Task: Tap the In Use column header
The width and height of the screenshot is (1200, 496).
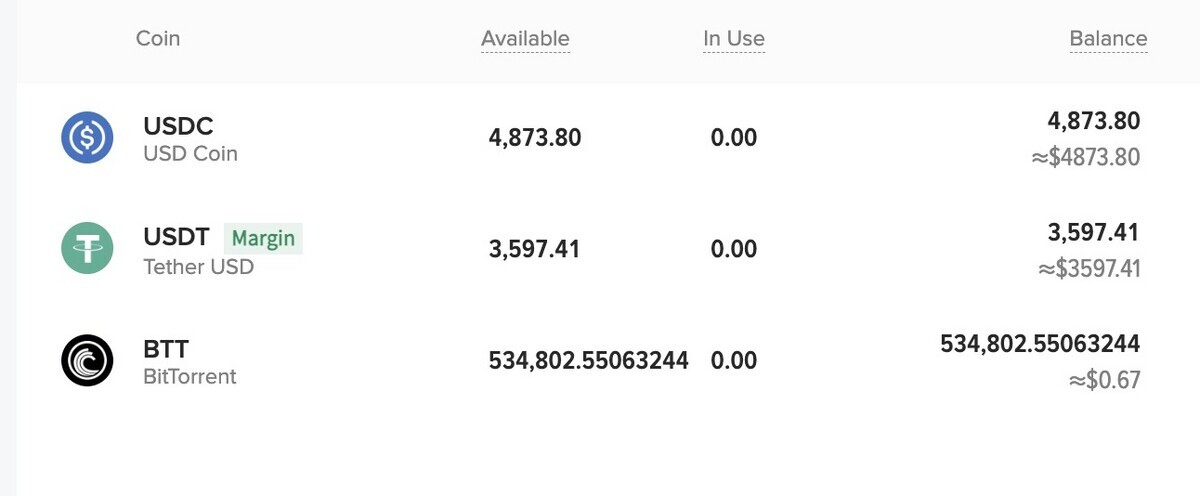Action: point(733,39)
